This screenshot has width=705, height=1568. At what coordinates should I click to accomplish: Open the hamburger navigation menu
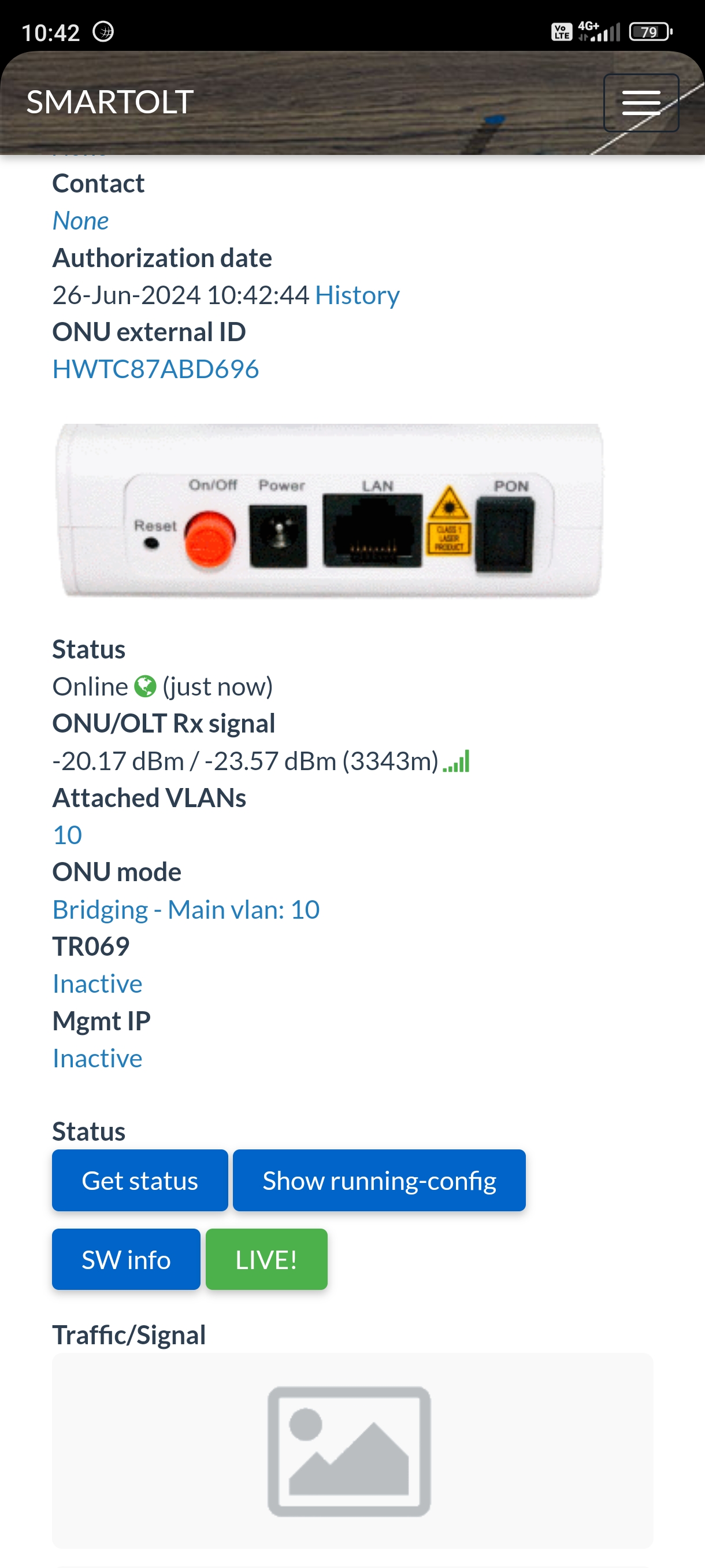tap(640, 102)
